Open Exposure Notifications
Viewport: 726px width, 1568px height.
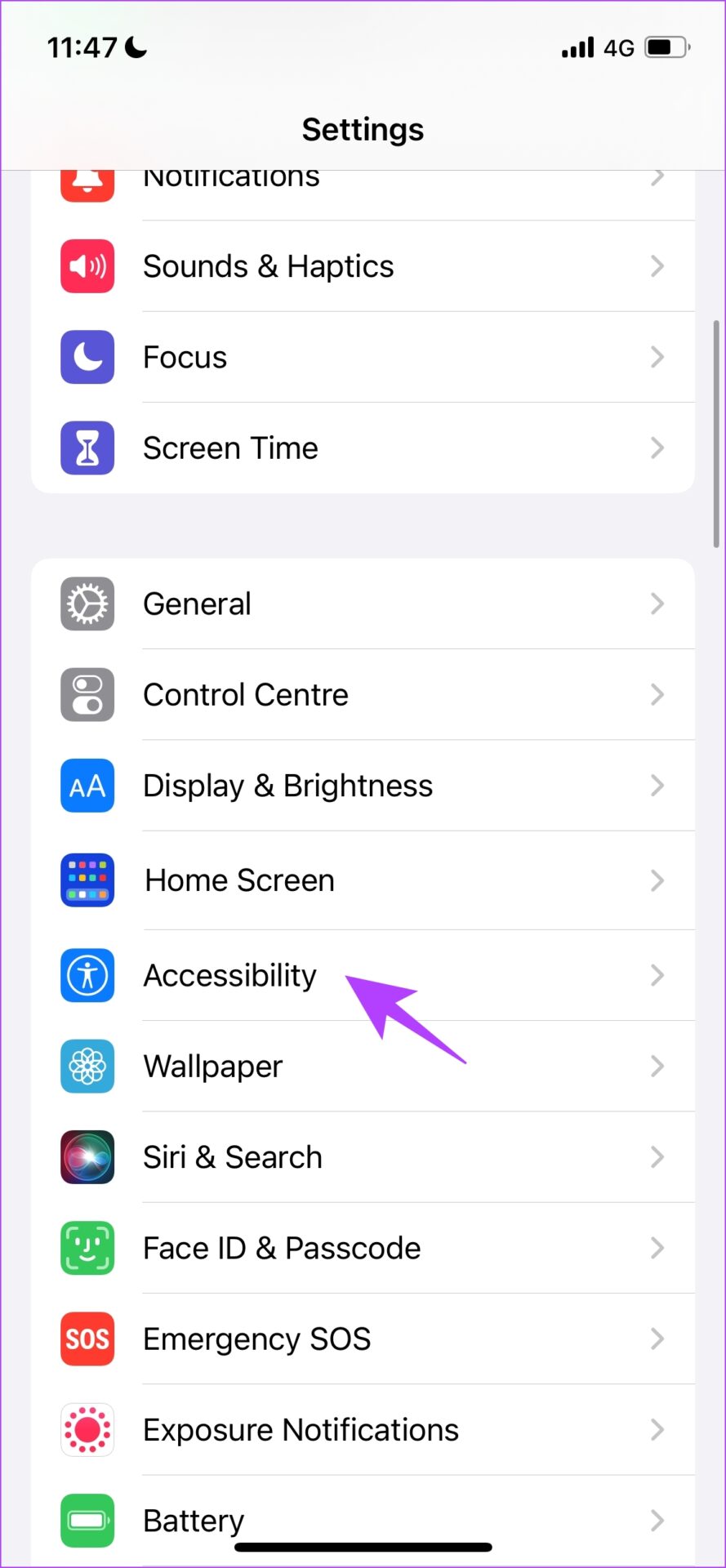[x=301, y=1430]
